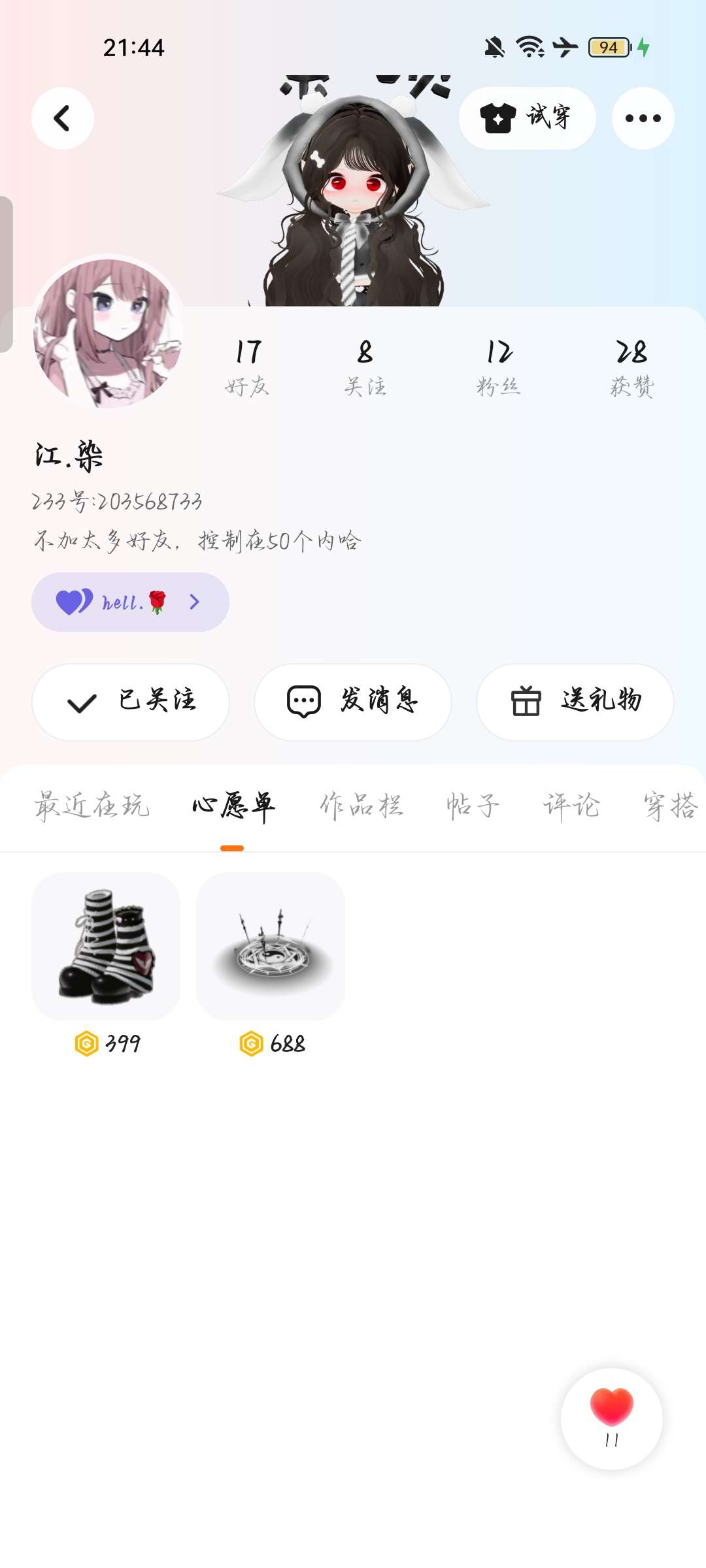706x1568 pixels.
Task: Open the striped boots item priced 399
Action: (x=106, y=947)
